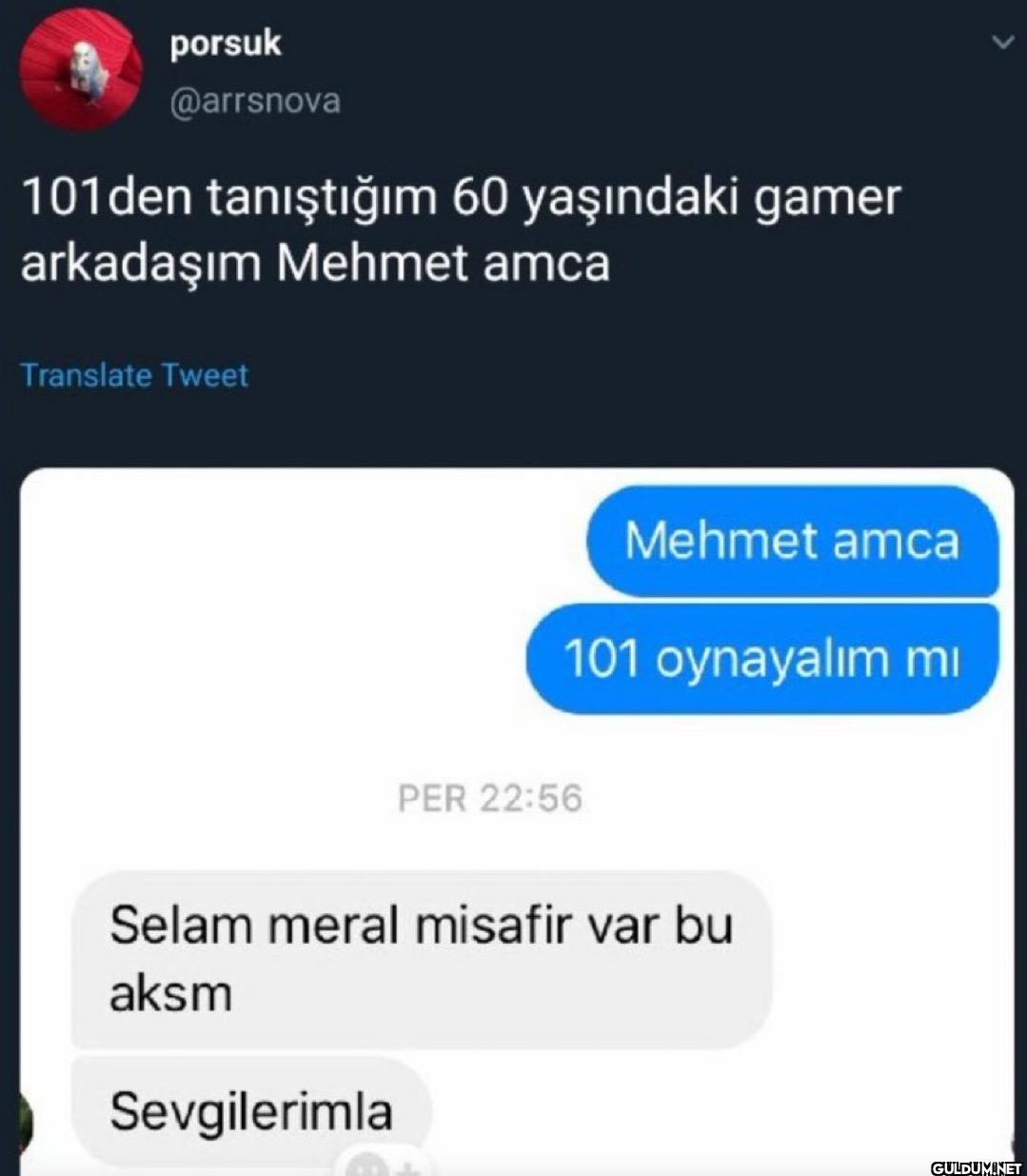Open the tweet options chevron

coord(1002,43)
